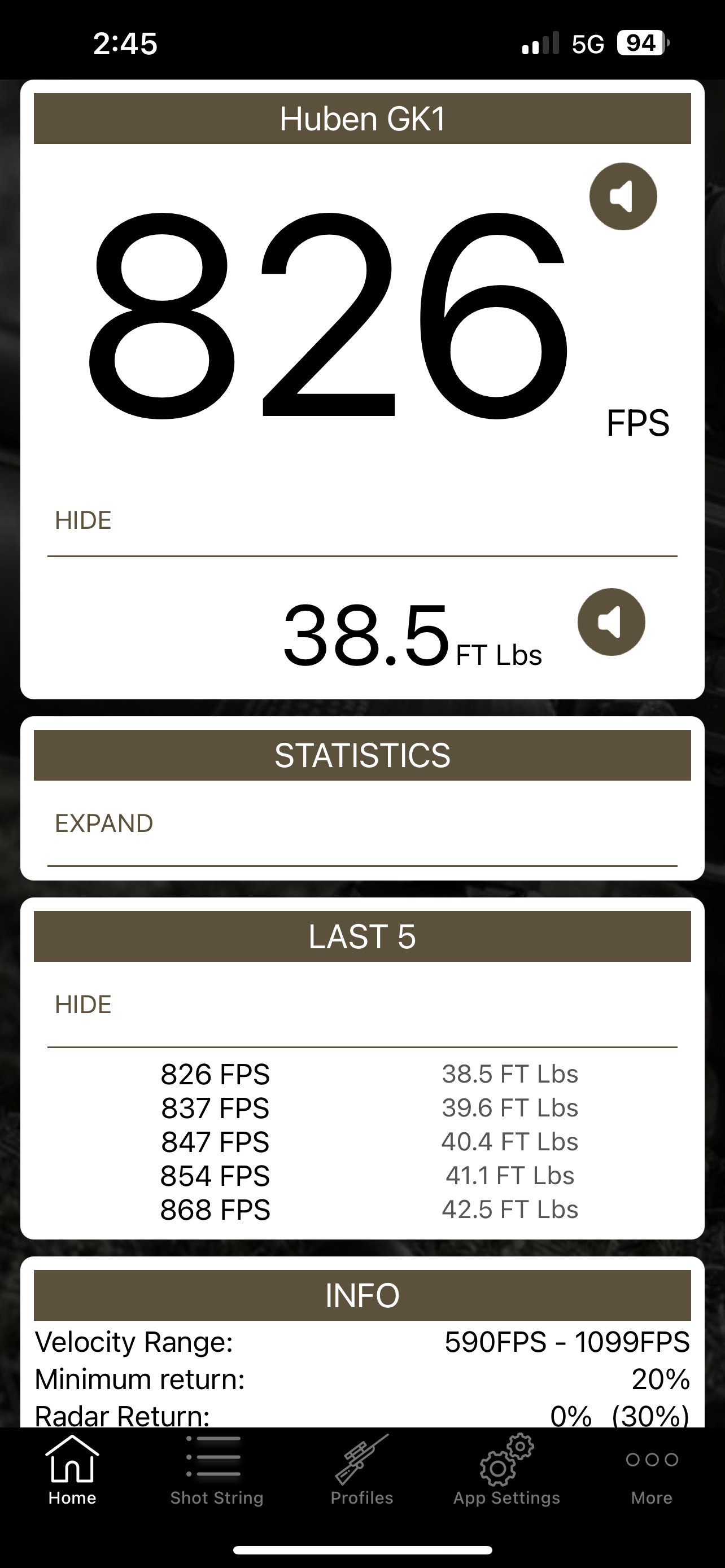Hide the energy section under the velocity reading
This screenshot has height=1568, width=725.
point(84,520)
